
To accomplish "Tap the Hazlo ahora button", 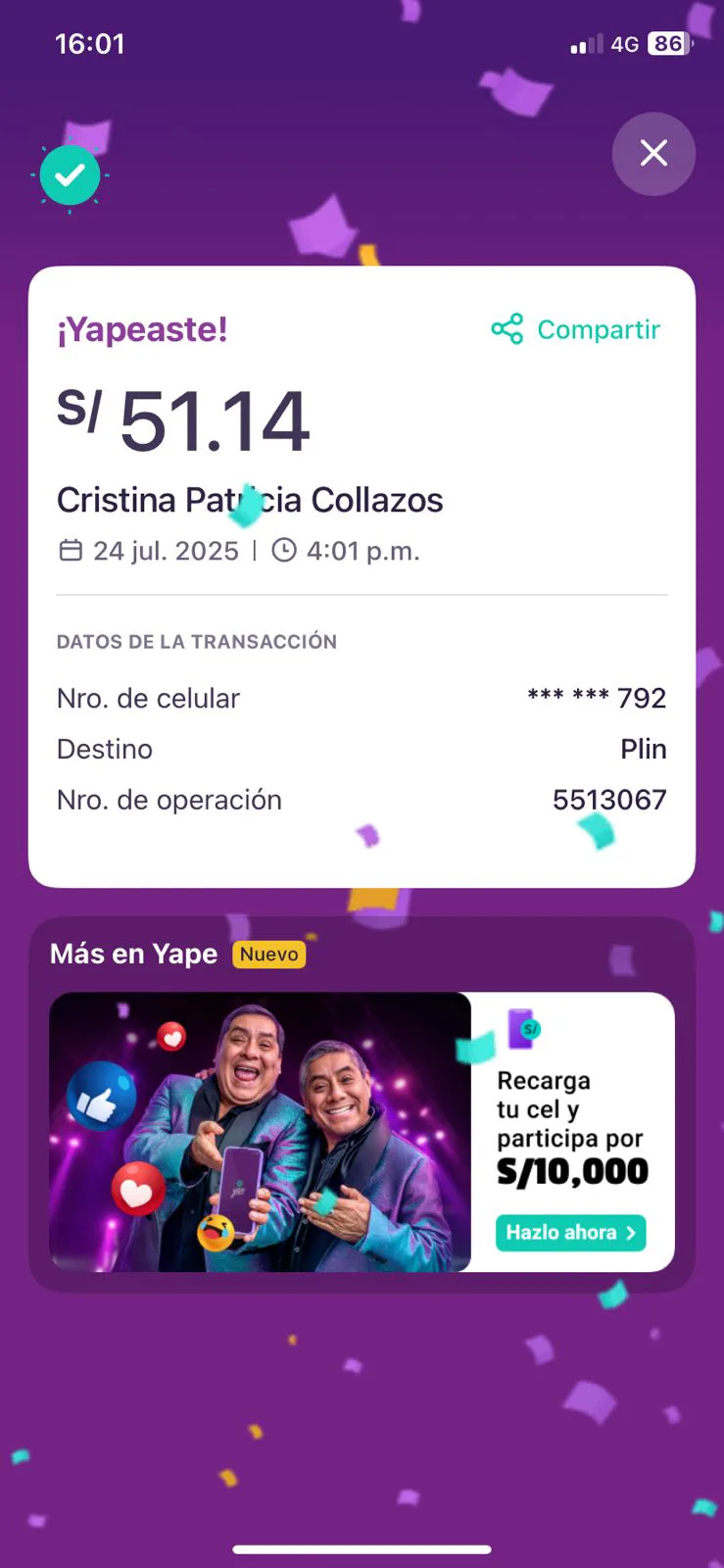I will [570, 1232].
